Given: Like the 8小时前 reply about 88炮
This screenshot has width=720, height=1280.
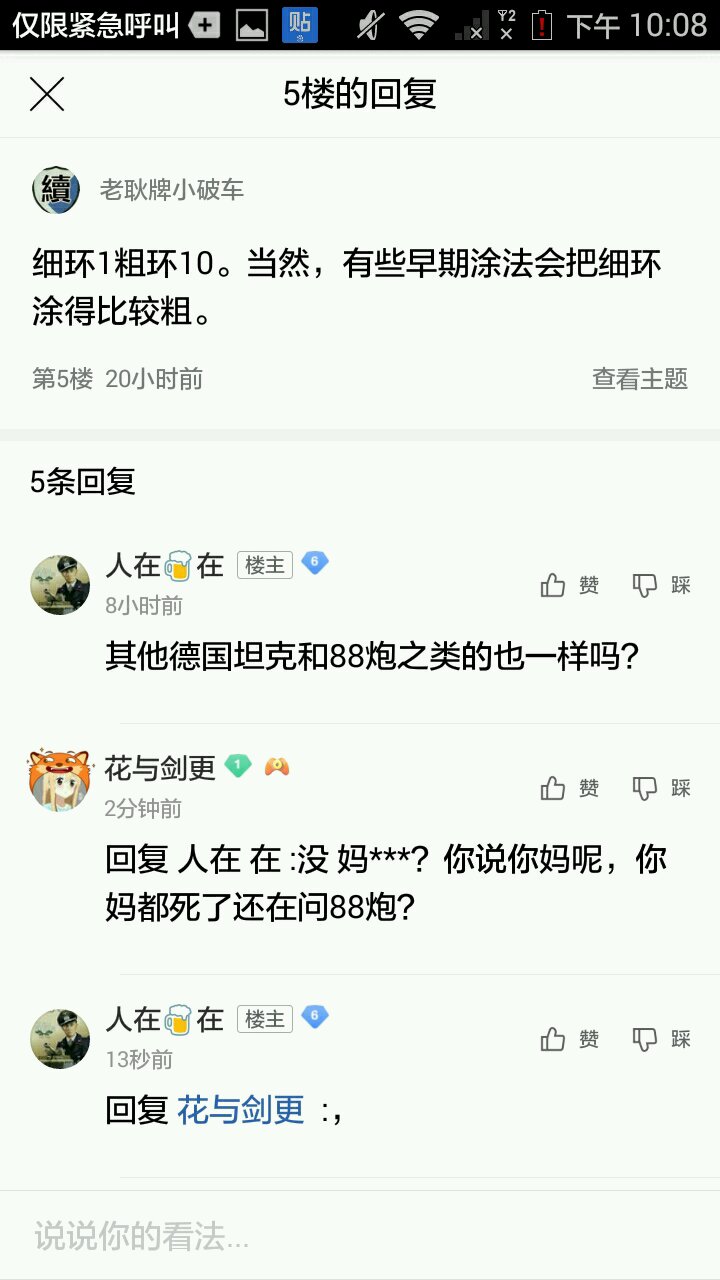Looking at the screenshot, I should pyautogui.click(x=569, y=586).
